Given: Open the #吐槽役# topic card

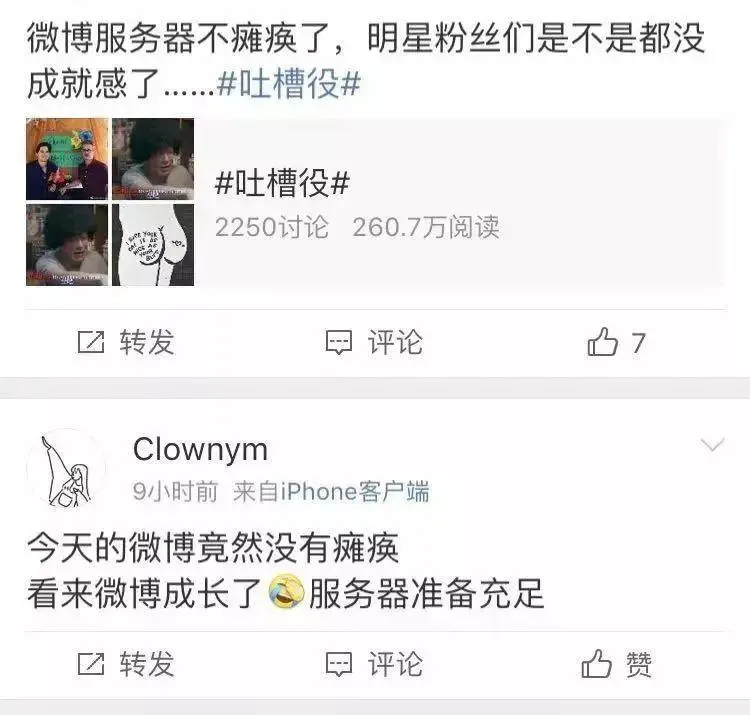Looking at the screenshot, I should [x=374, y=203].
